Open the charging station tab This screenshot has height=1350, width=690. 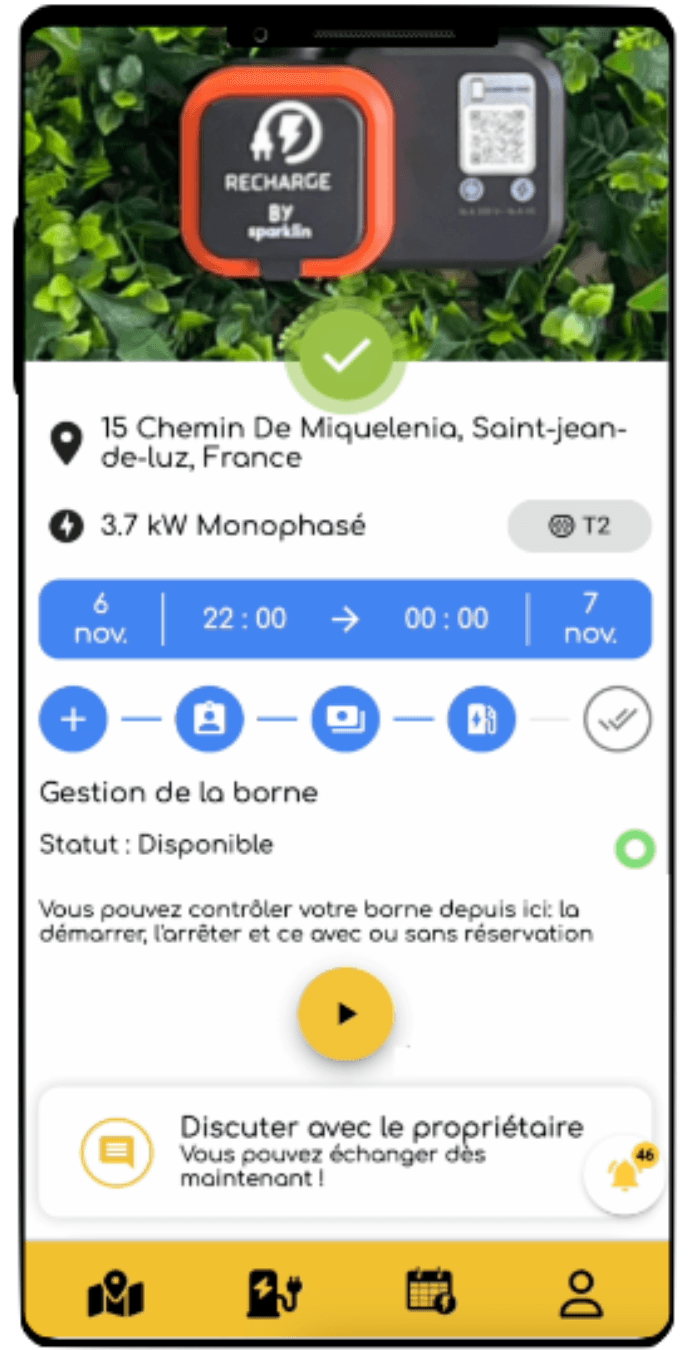273,1293
